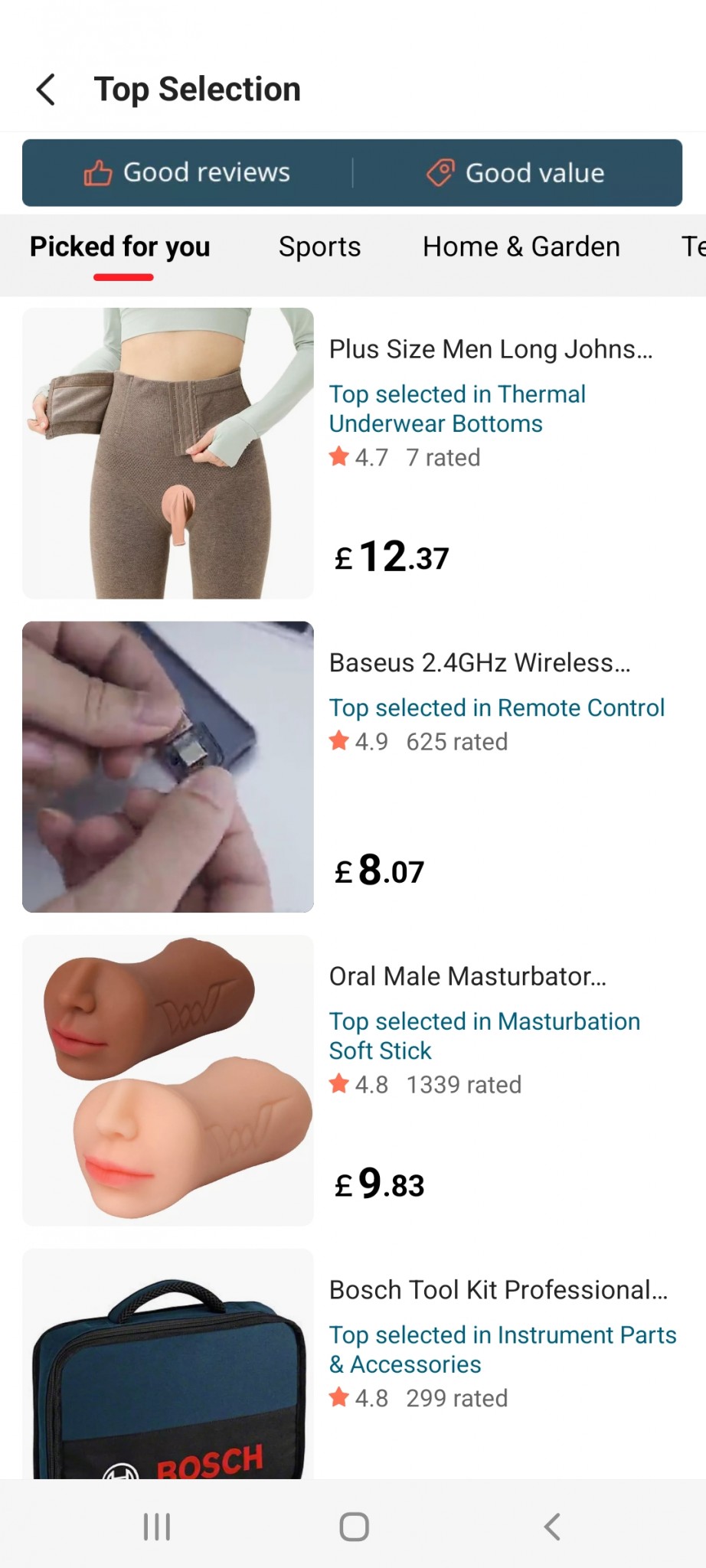Screen dimensions: 706x1568
Task: Open the Plus Size Men Long Johns listing
Action: tap(490, 350)
